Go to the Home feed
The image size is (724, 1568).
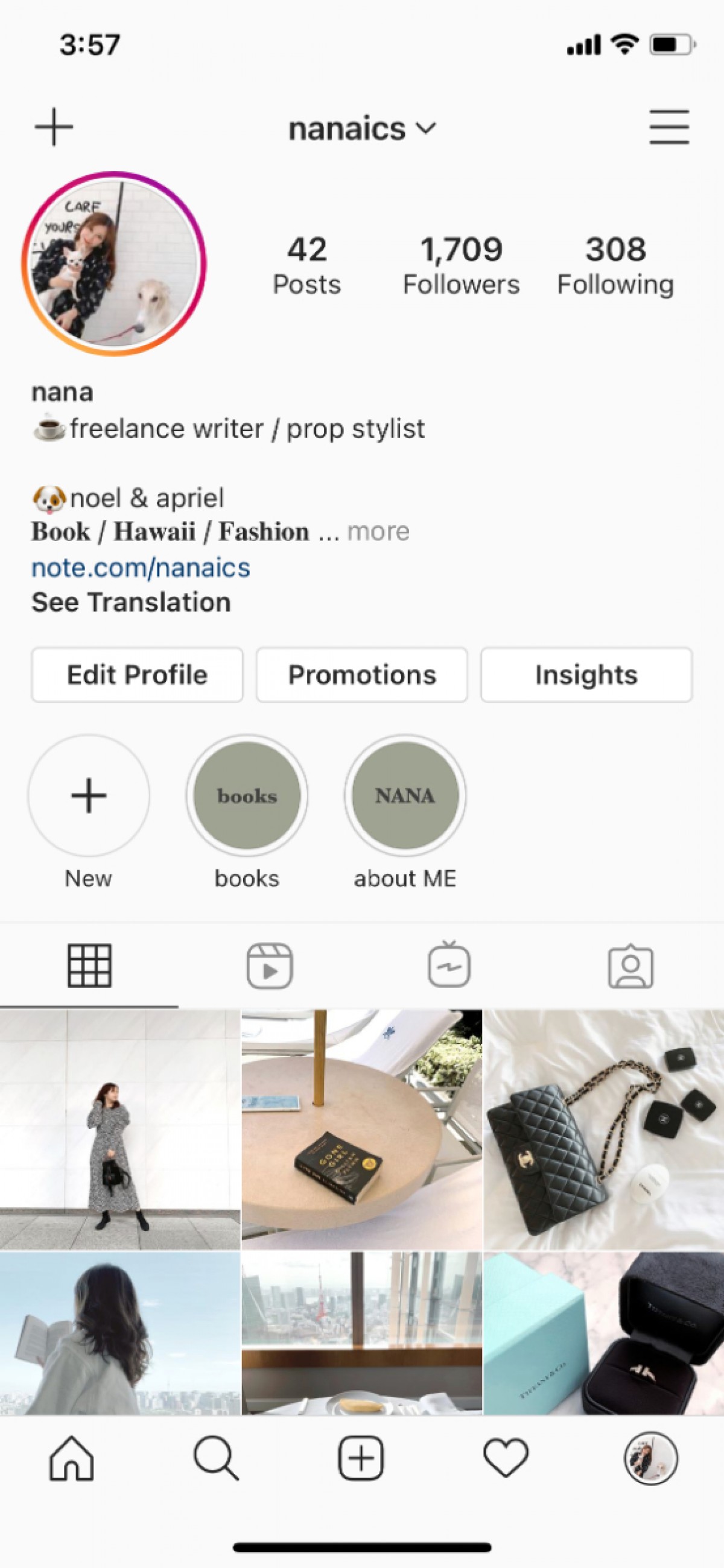coord(72,1458)
